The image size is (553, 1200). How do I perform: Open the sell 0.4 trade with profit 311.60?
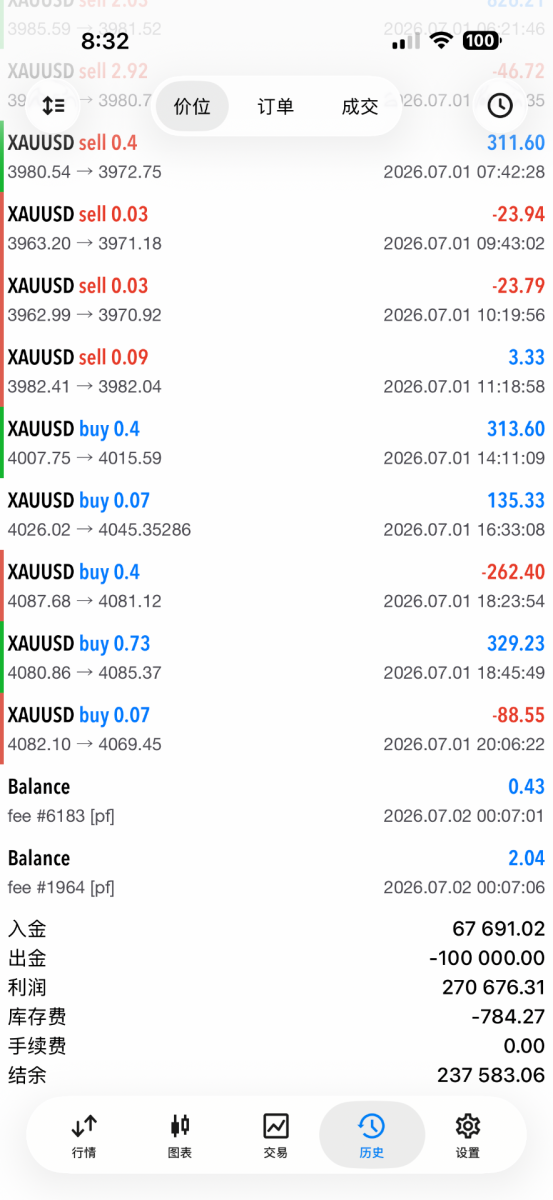coord(276,157)
